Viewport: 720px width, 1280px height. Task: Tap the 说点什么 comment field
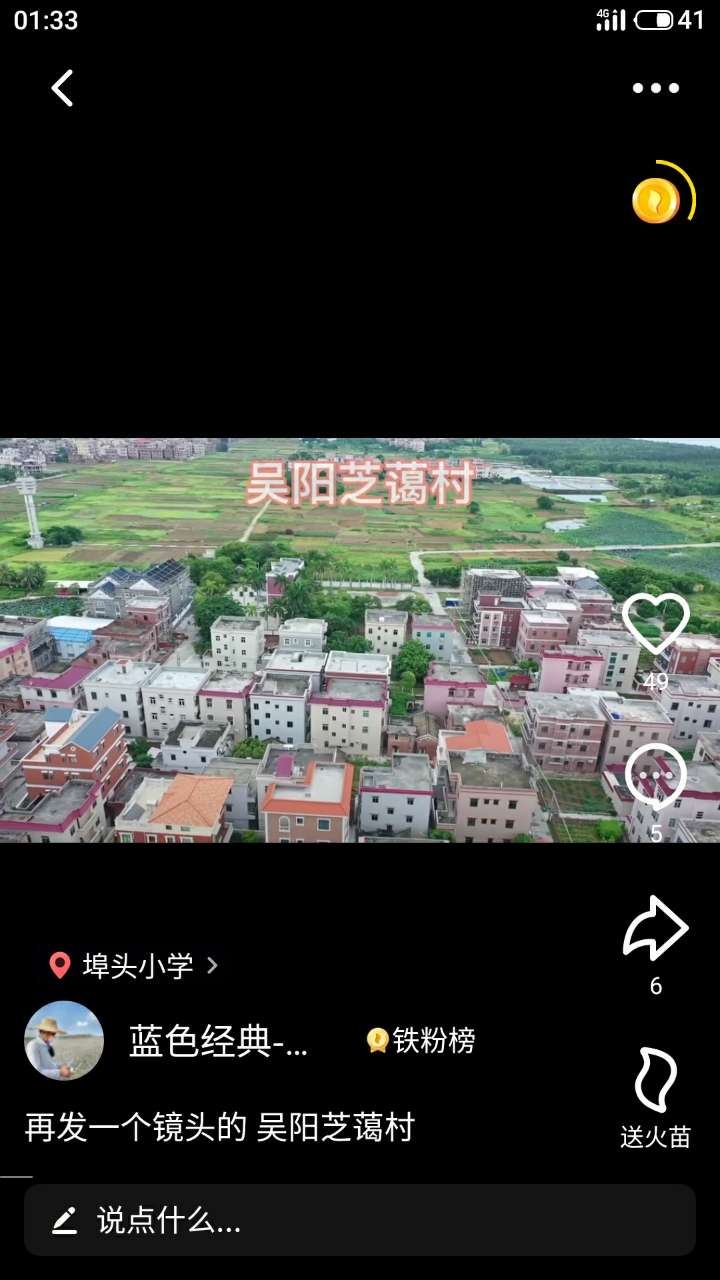click(360, 1220)
